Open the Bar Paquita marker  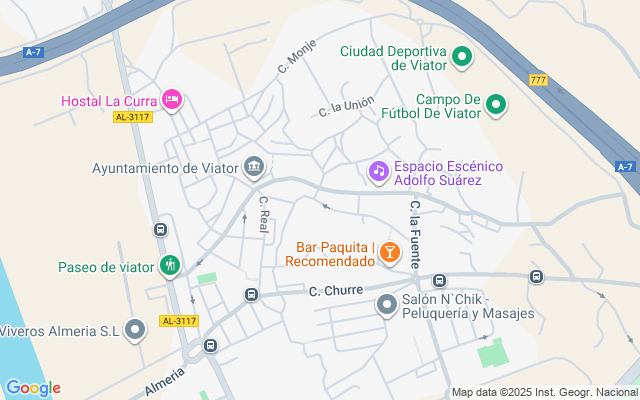(x=389, y=253)
